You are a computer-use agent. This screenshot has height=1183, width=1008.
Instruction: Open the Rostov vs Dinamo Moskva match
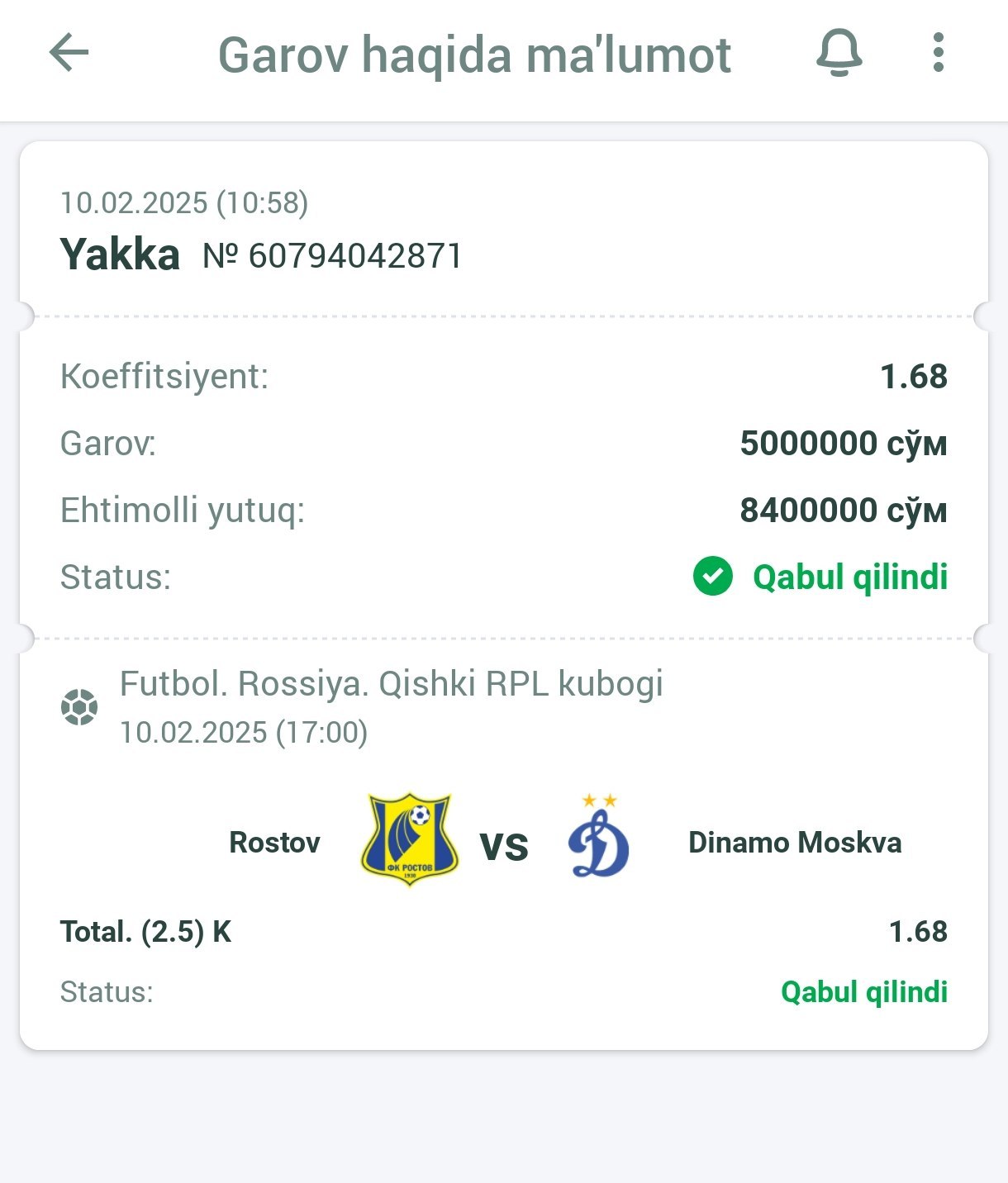pos(503,843)
